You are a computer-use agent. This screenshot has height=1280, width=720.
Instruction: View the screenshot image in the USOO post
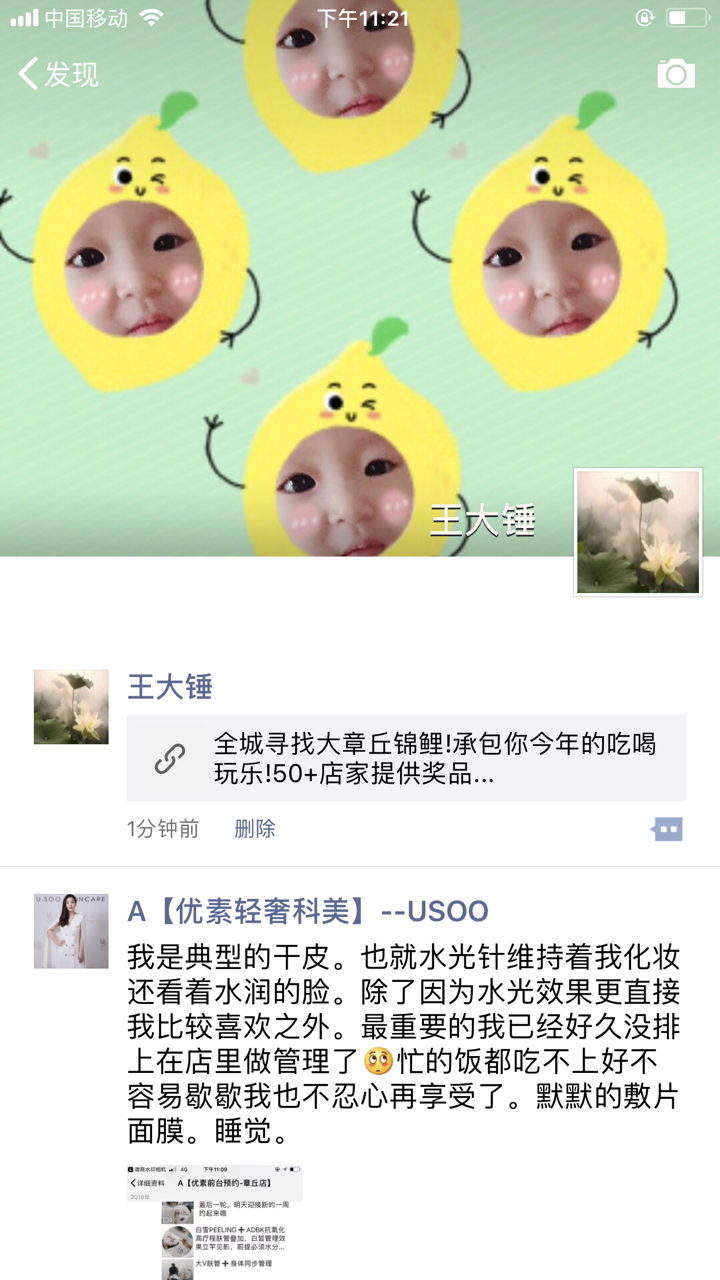(214, 1222)
